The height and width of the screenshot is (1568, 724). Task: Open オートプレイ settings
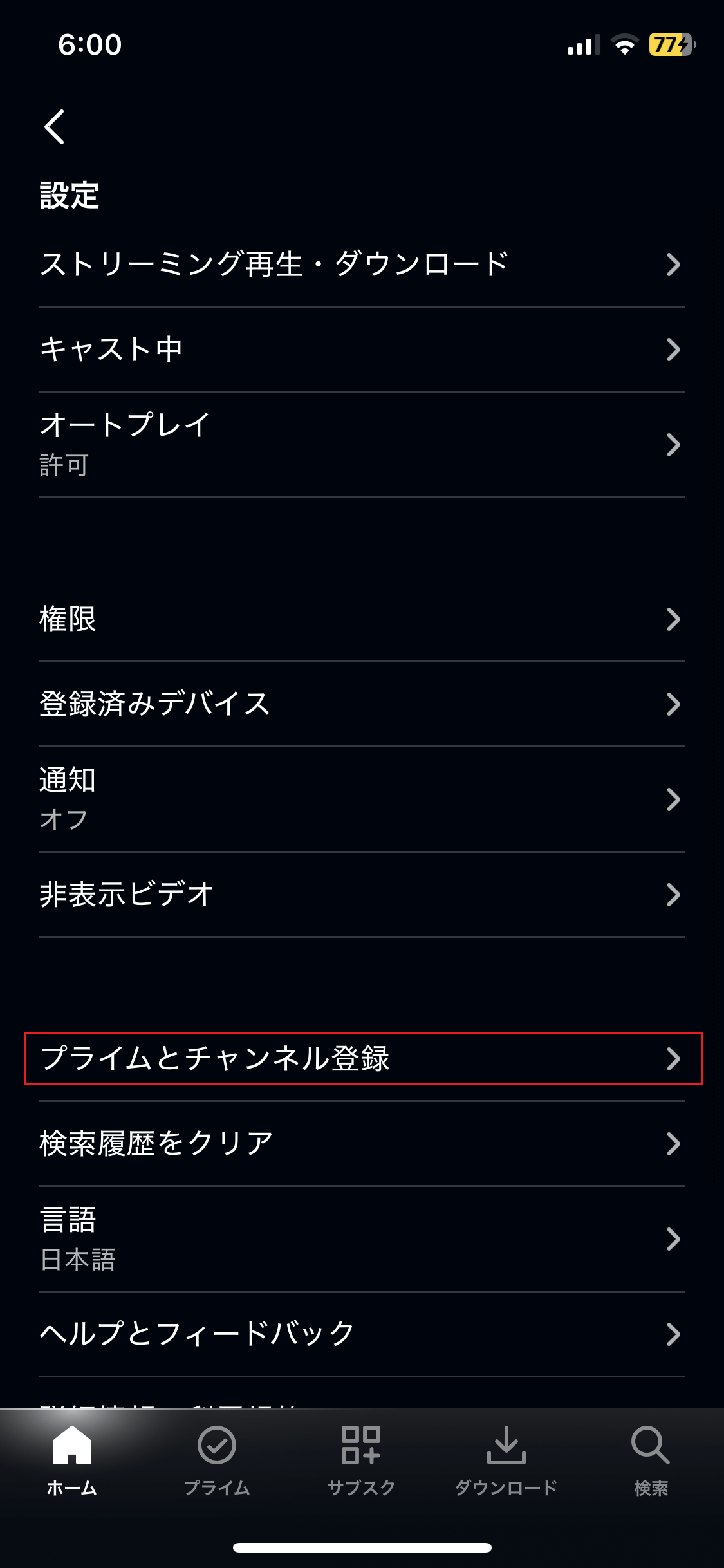pos(362,445)
